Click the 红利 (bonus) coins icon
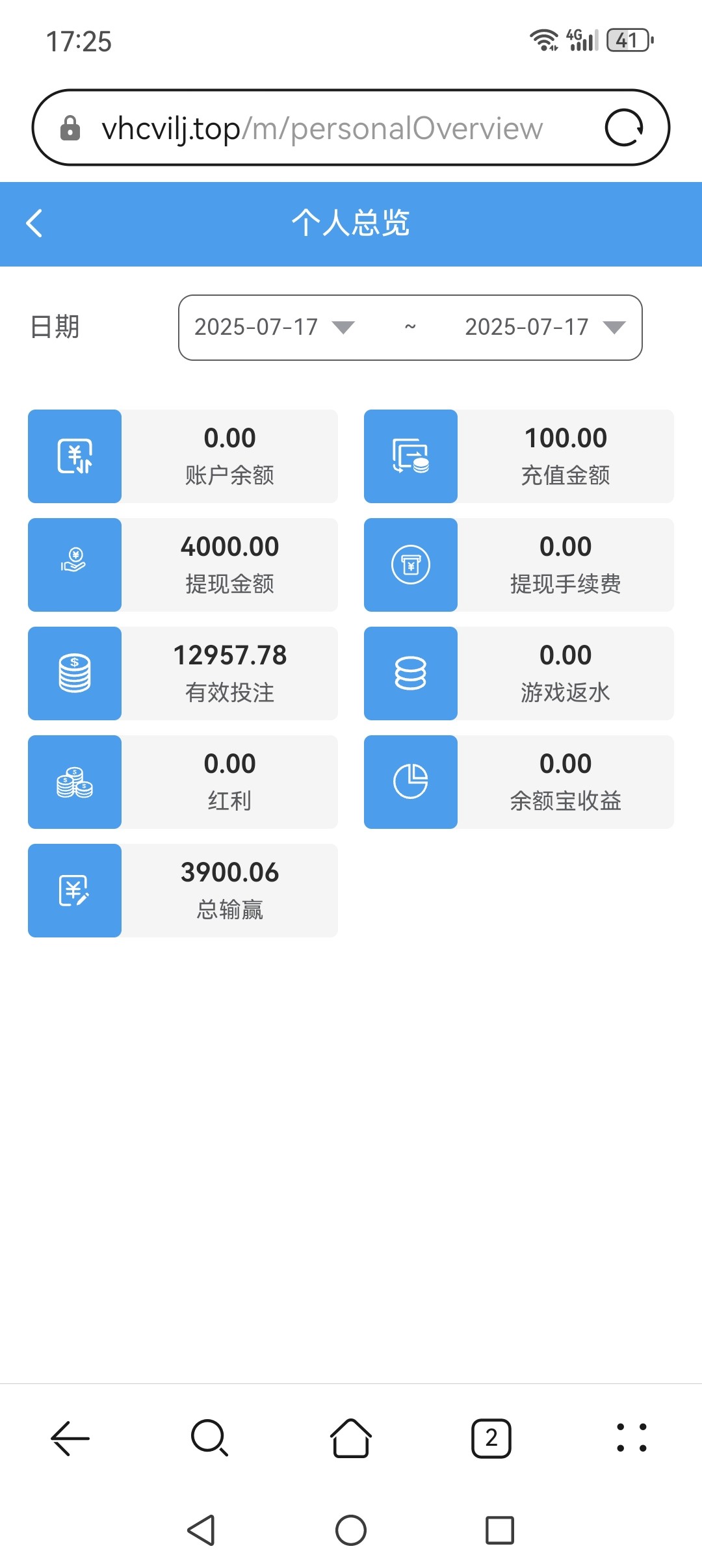Viewport: 702px width, 1568px height. pos(74,782)
